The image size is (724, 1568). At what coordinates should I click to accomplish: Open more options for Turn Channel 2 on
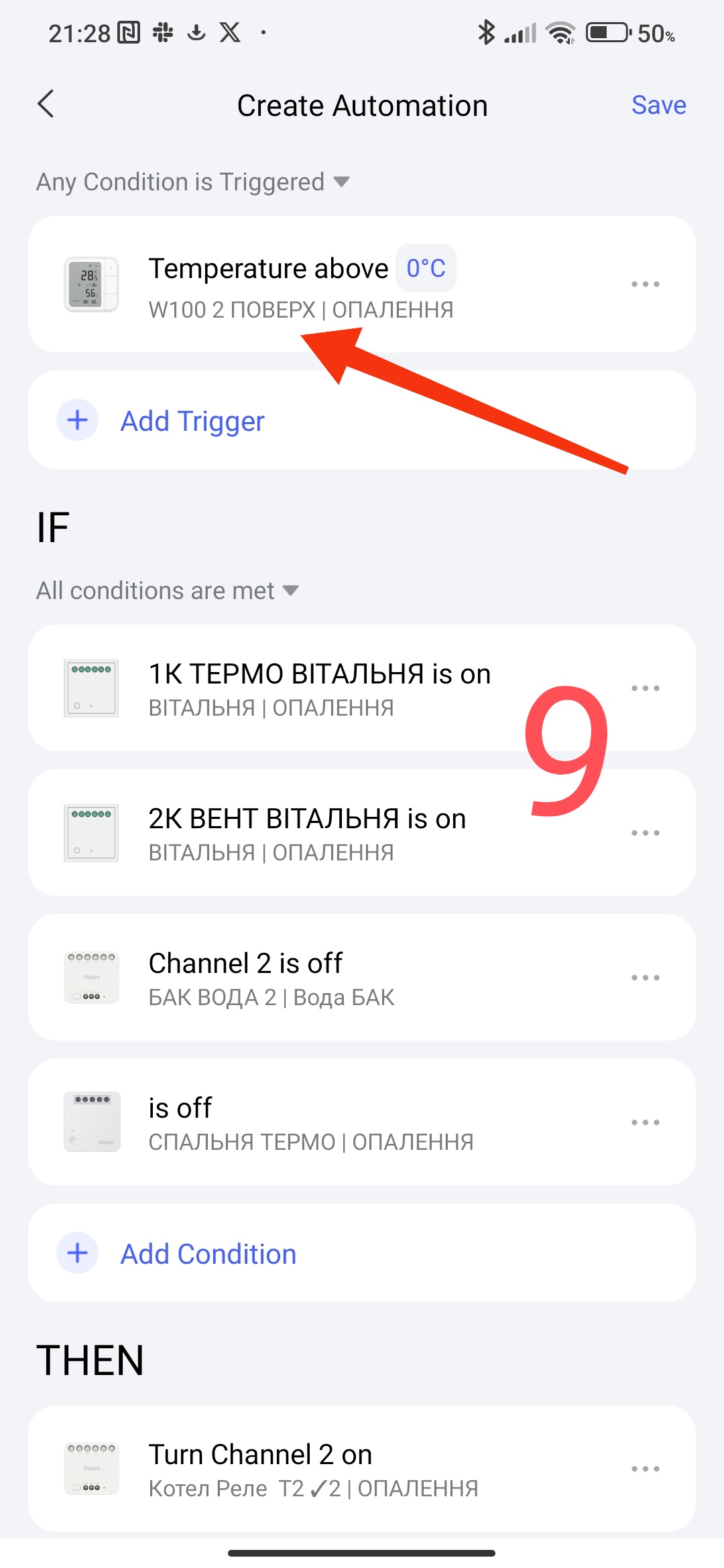pos(645,1468)
